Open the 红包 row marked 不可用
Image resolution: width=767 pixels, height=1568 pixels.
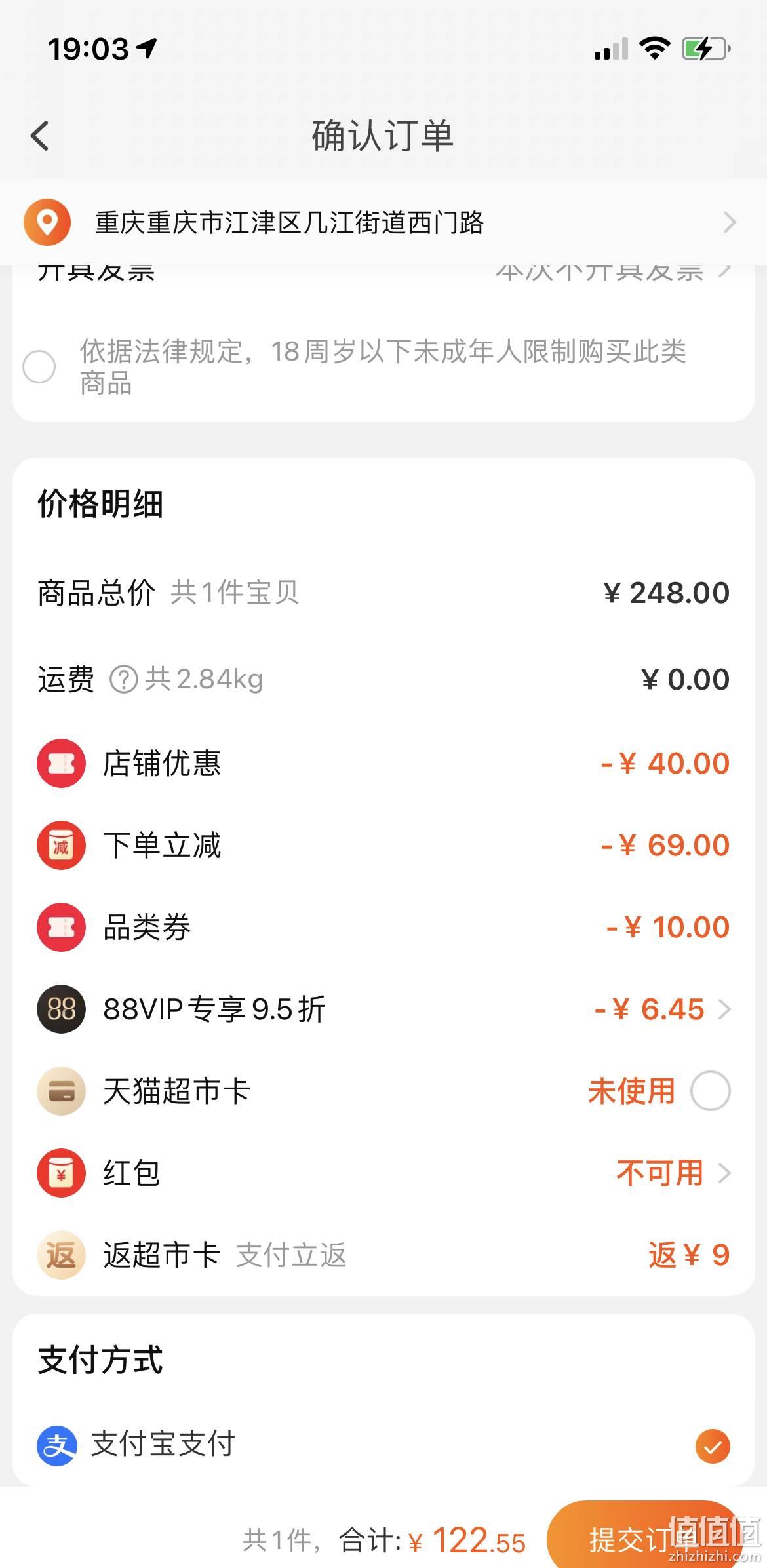click(383, 1173)
